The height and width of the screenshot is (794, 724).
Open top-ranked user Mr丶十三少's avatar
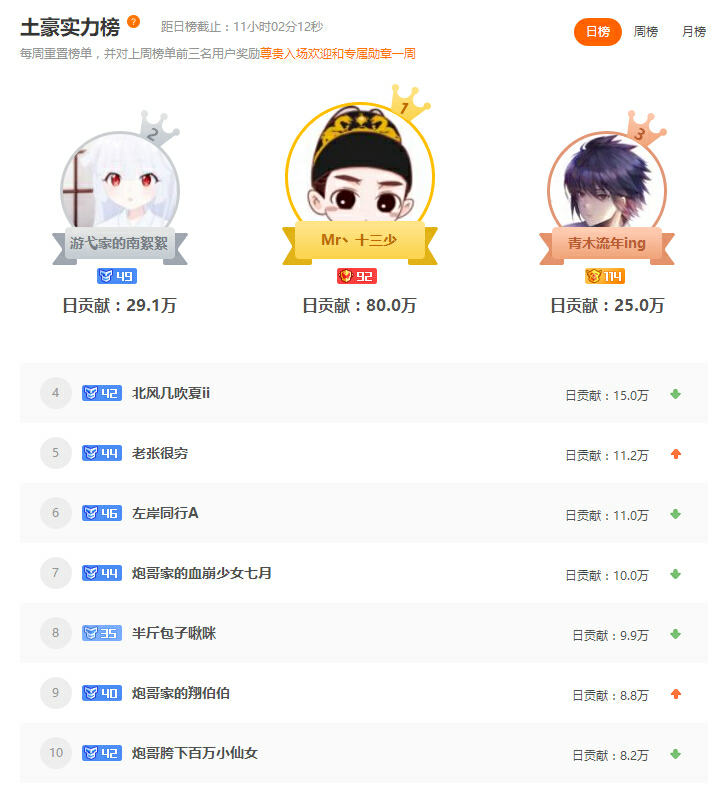point(360,180)
